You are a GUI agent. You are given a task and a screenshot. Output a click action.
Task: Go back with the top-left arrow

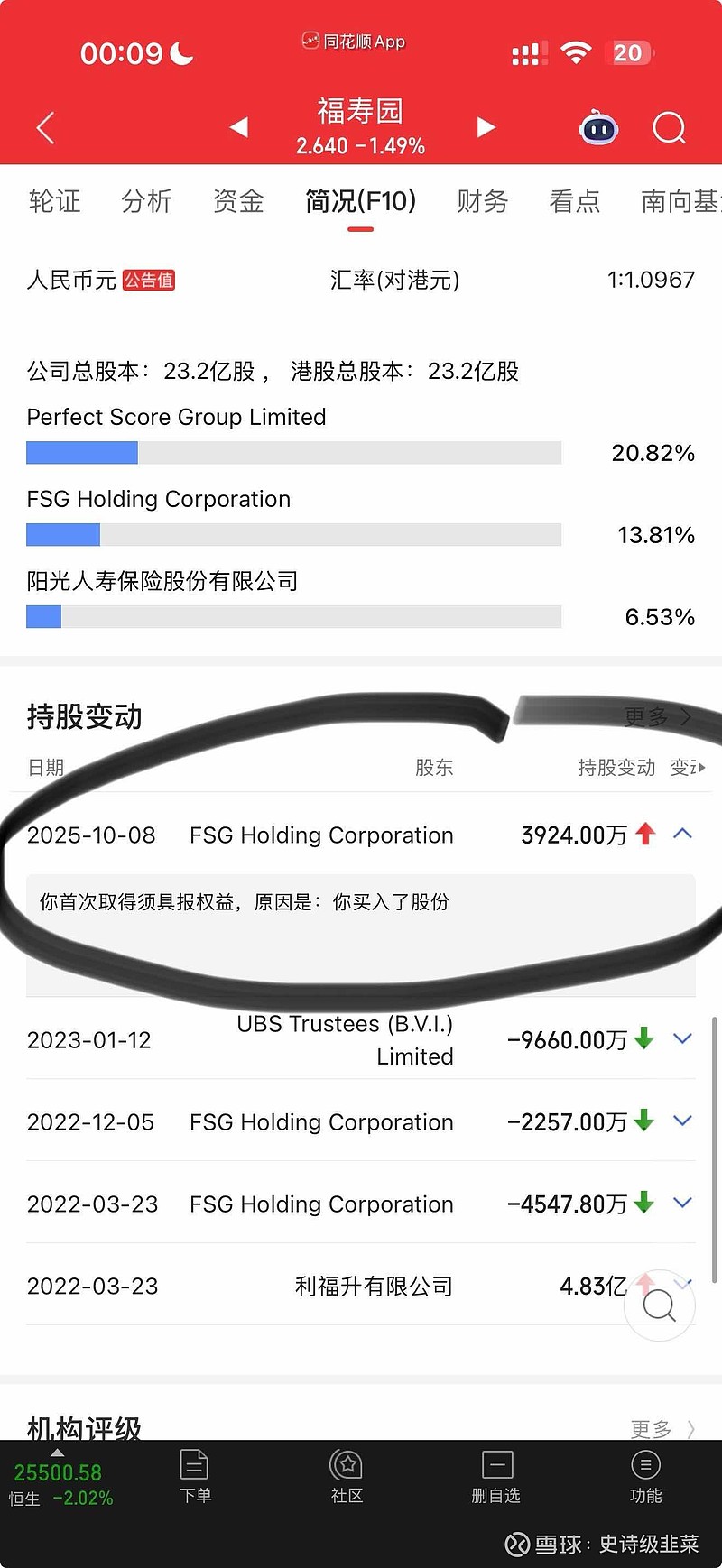click(46, 128)
